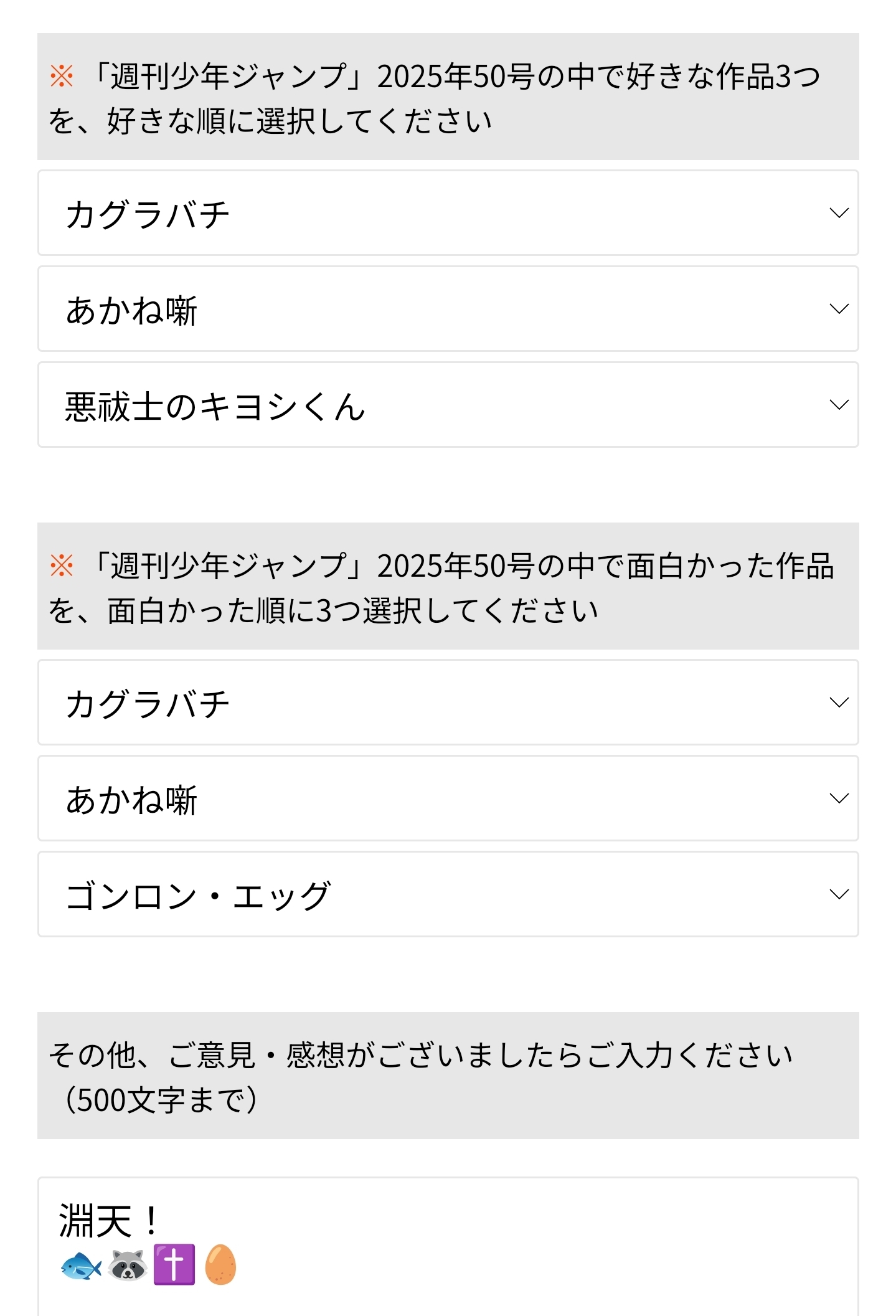The height and width of the screenshot is (1316, 896).
Task: Open second most-interesting dropdown showing あかね噺
Action: (x=447, y=798)
